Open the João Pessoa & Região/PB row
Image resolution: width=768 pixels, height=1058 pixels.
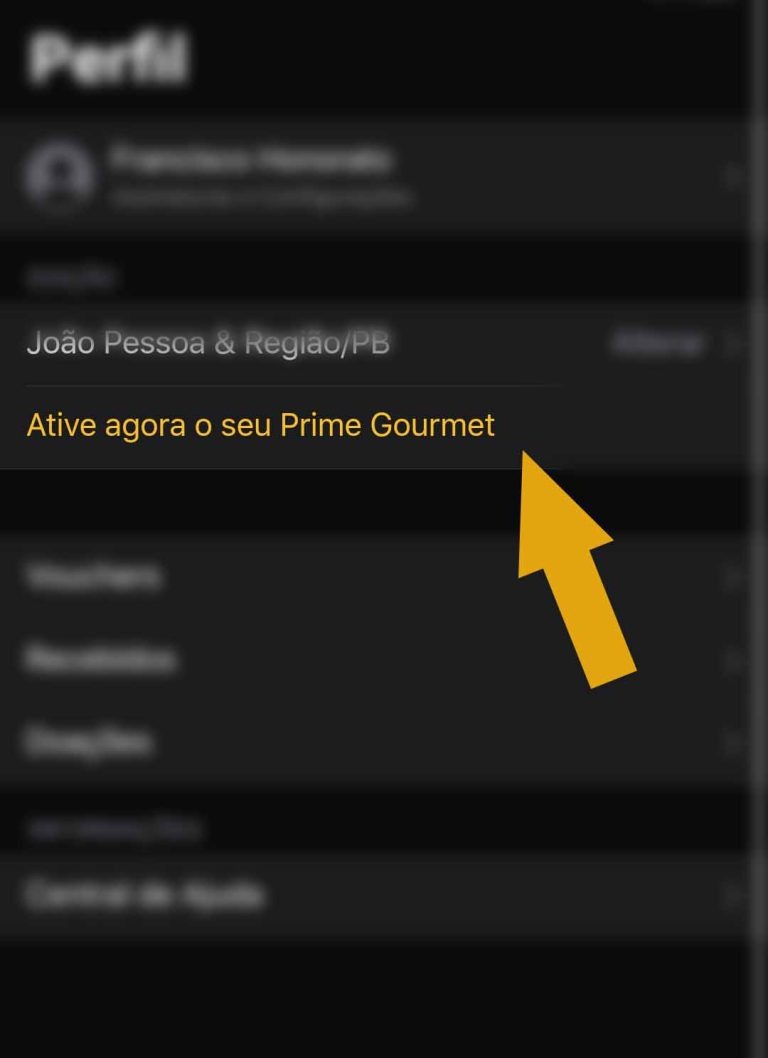click(208, 344)
